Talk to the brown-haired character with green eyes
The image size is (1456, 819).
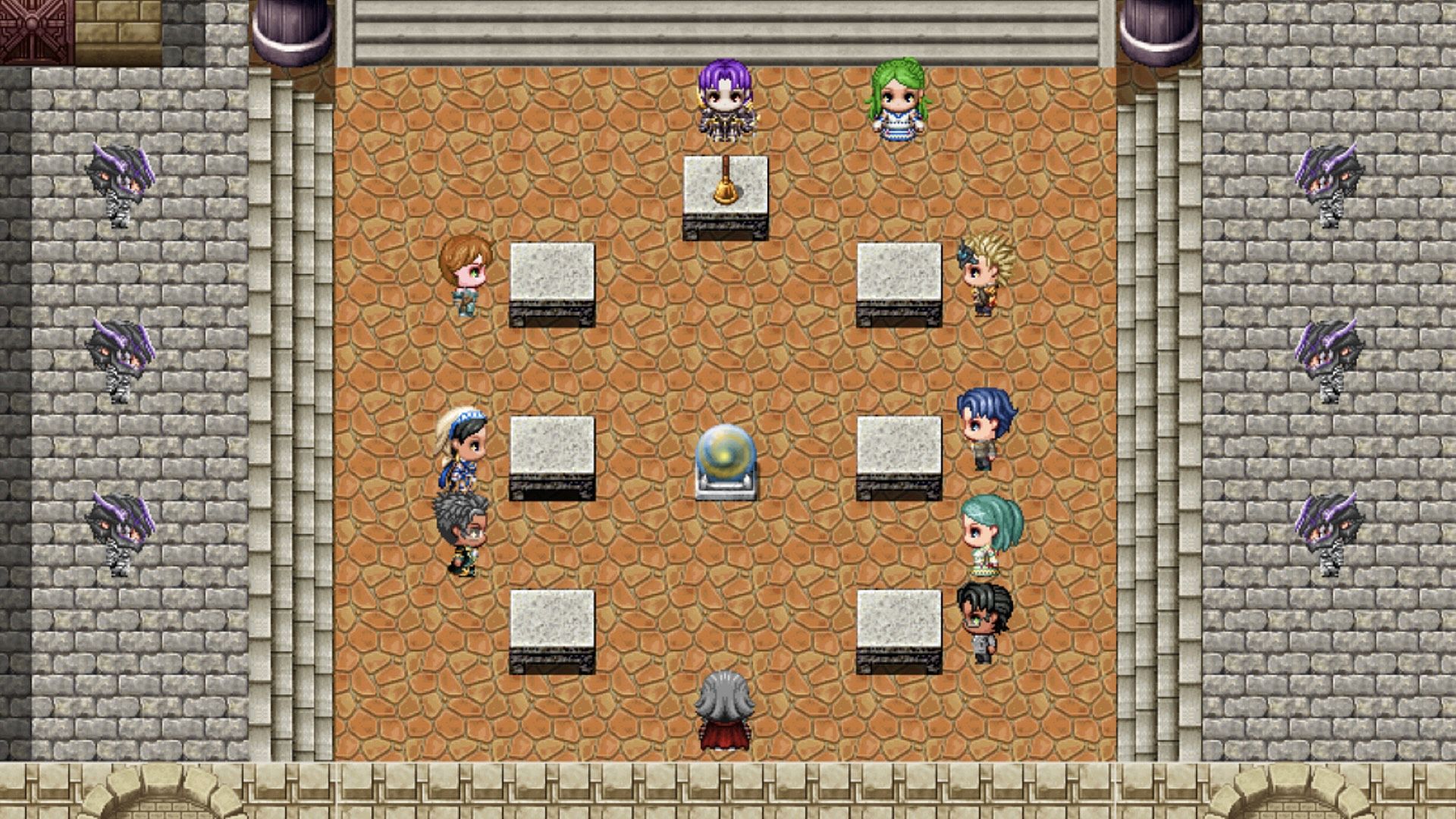tap(466, 275)
